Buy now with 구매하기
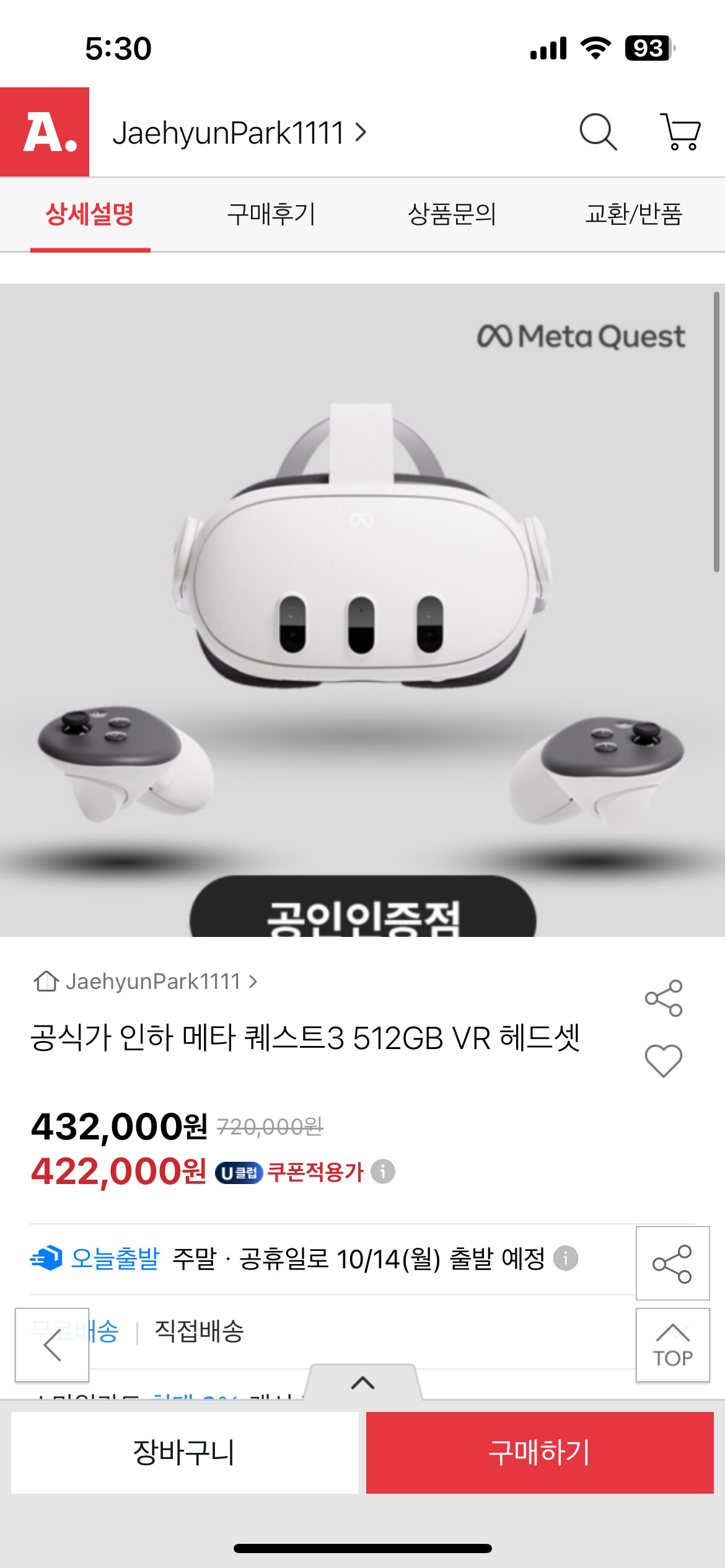Viewport: 725px width, 1568px height. click(540, 1453)
